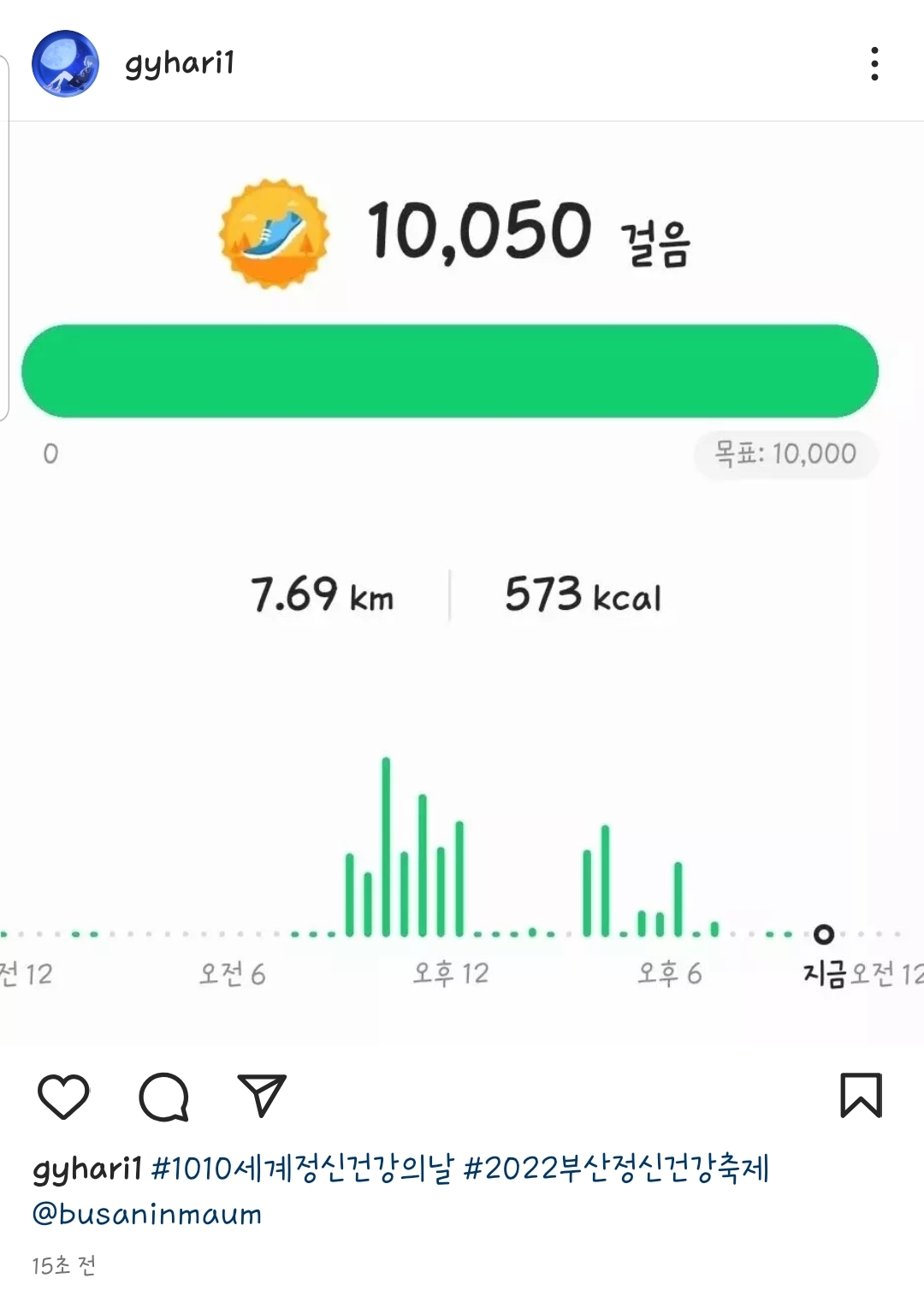Open the step count image post
Viewport: 924px width, 1296px height.
pos(462,582)
